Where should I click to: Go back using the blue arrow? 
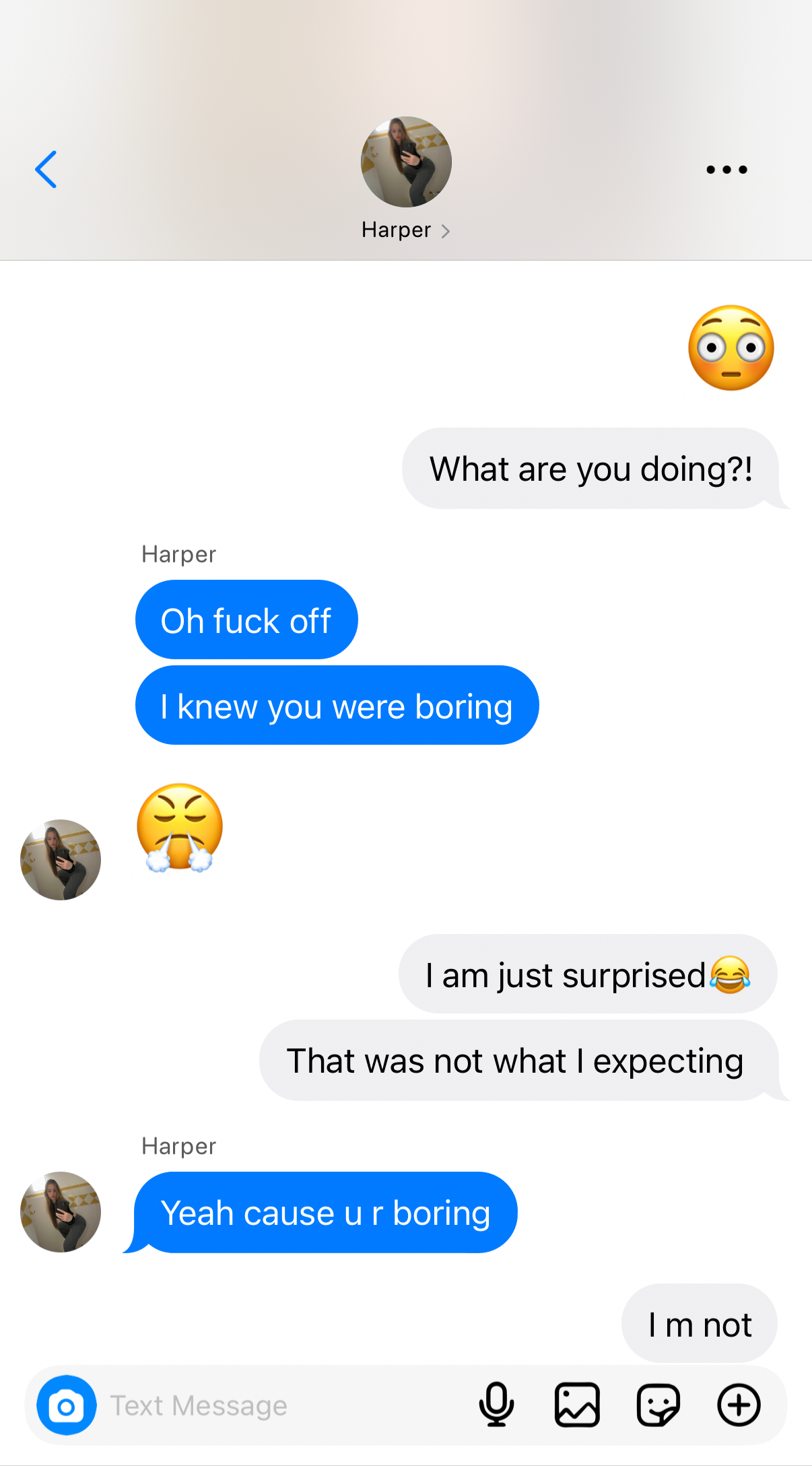tap(46, 169)
